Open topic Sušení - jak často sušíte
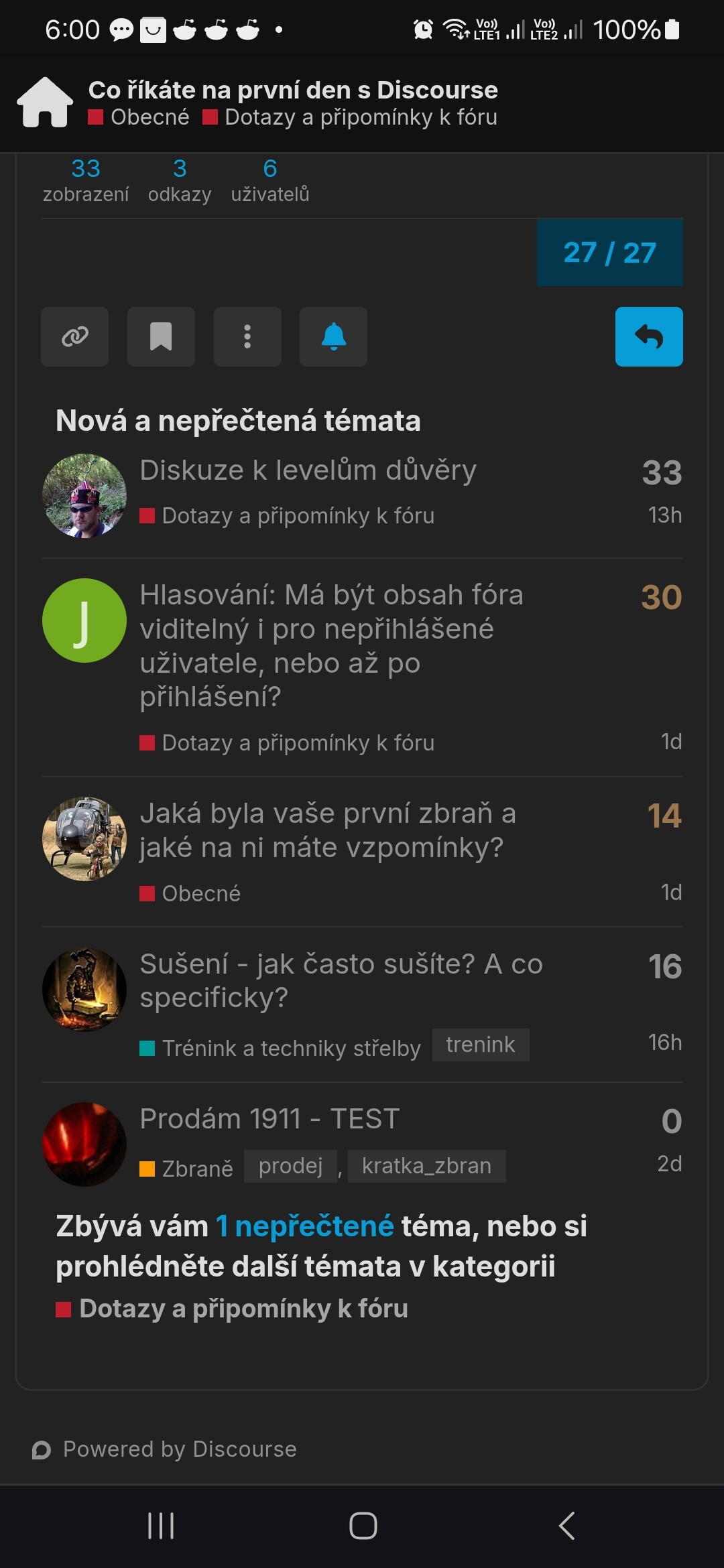 point(341,980)
